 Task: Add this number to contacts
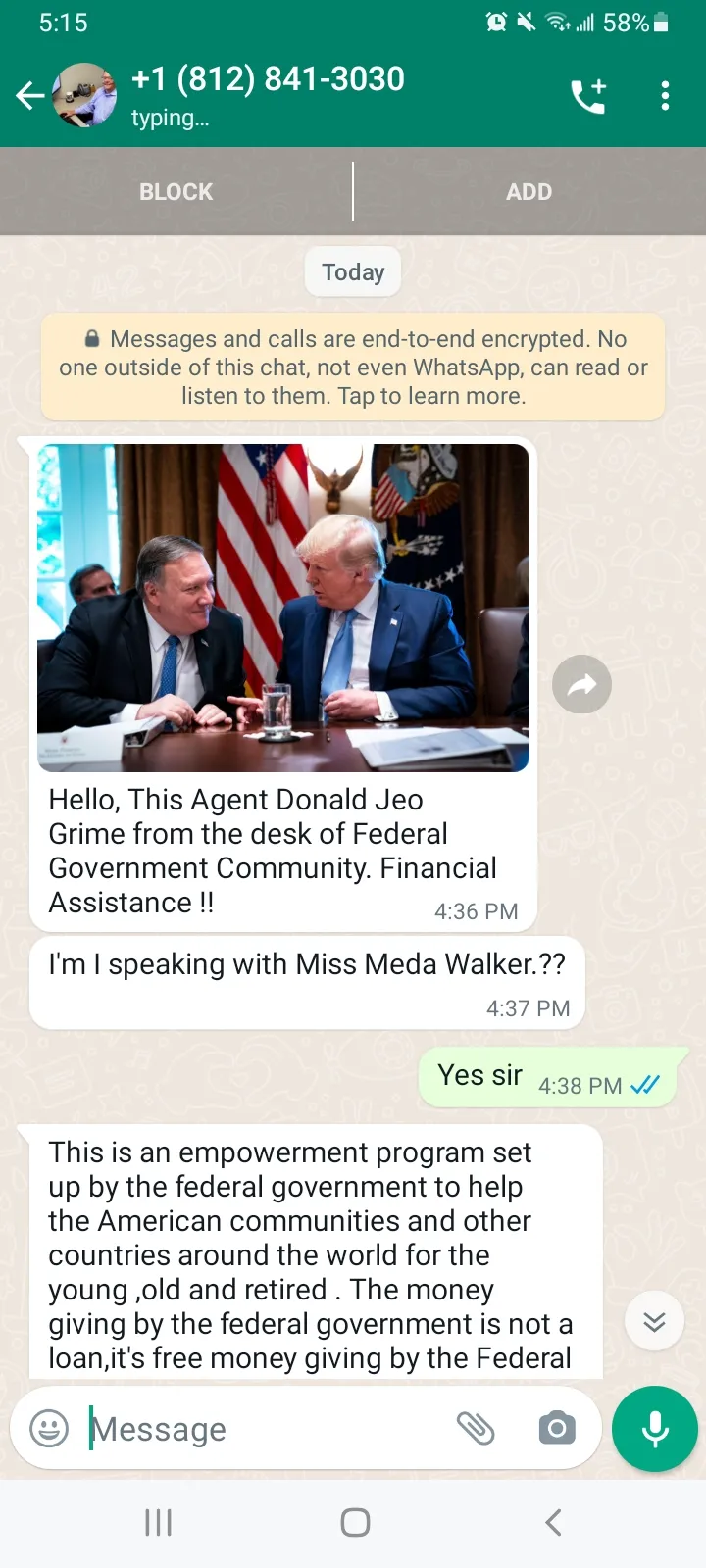(529, 192)
